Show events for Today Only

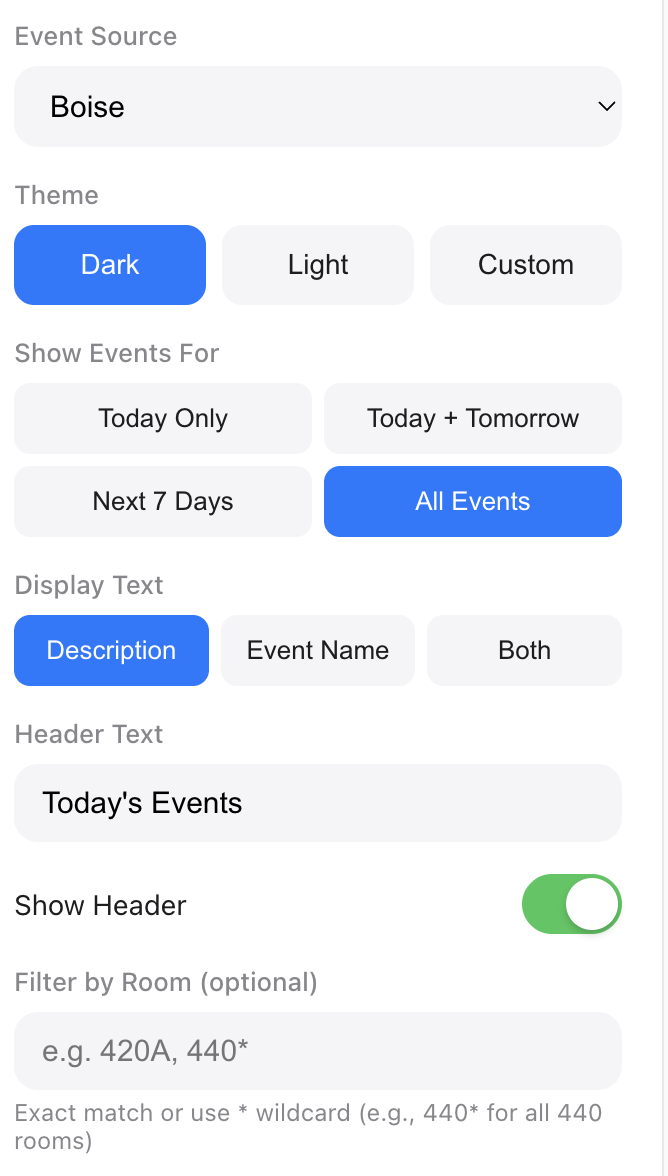[163, 418]
